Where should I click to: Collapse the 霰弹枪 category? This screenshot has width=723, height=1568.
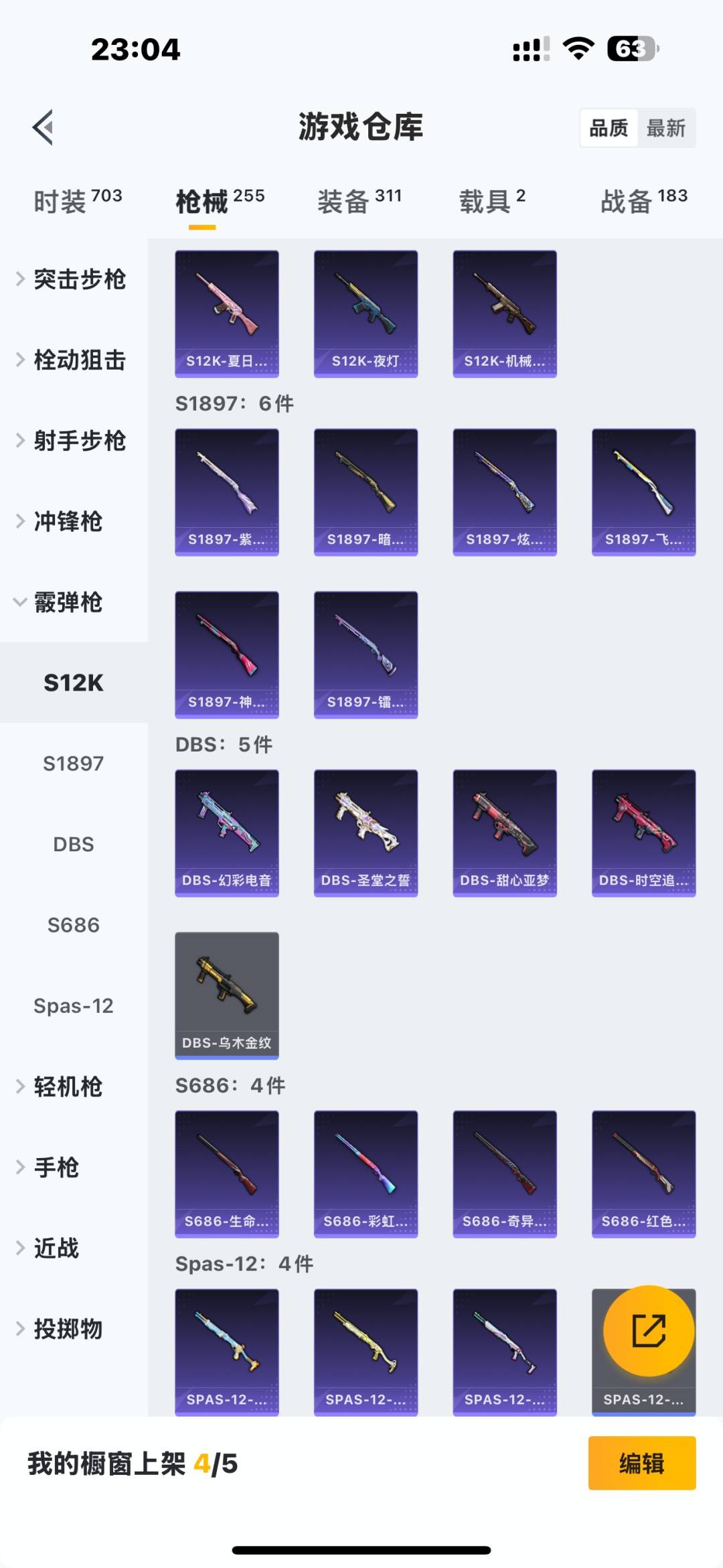point(67,603)
